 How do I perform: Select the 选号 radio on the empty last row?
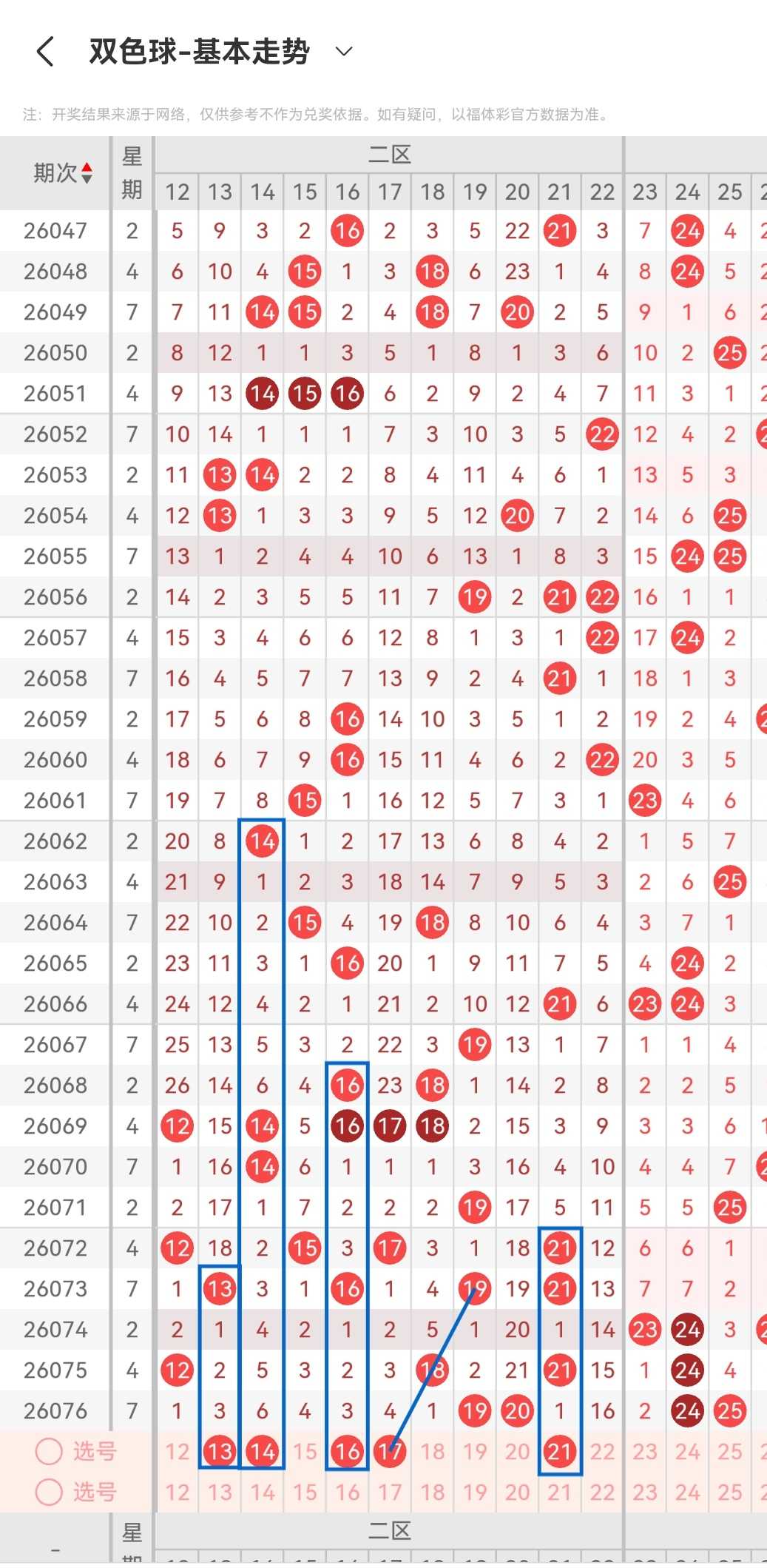(49, 1492)
